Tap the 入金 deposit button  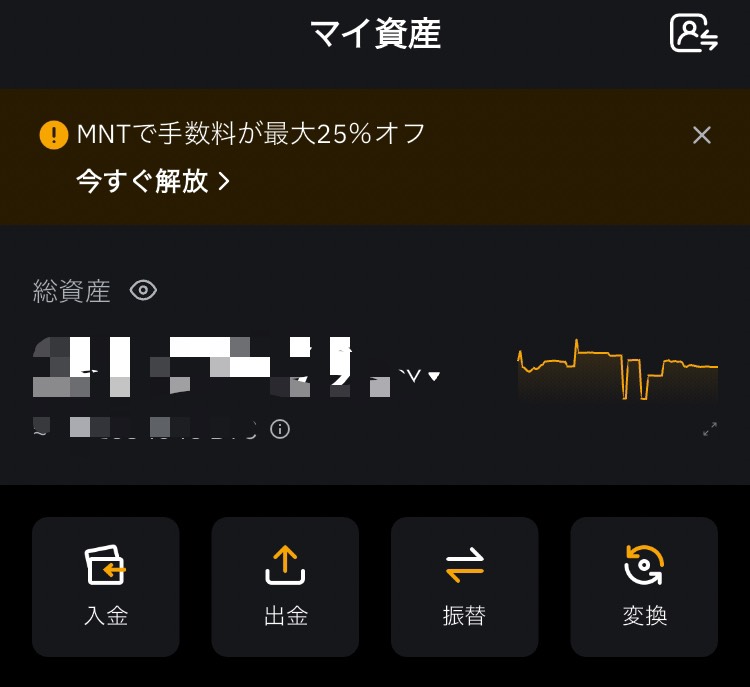106,586
